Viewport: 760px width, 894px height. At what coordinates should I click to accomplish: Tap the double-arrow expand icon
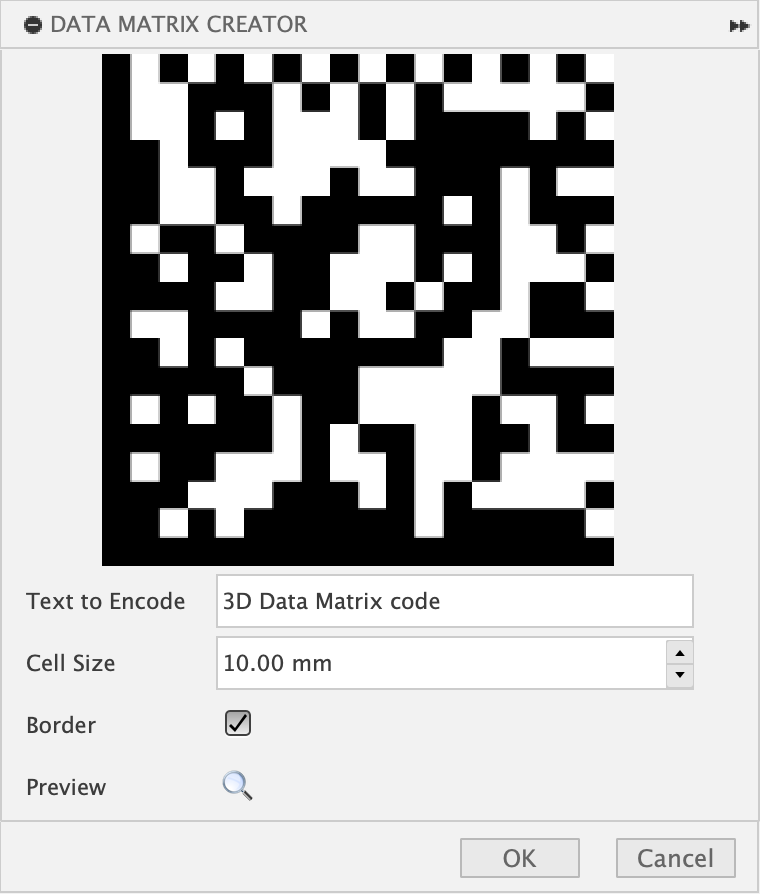[x=739, y=26]
